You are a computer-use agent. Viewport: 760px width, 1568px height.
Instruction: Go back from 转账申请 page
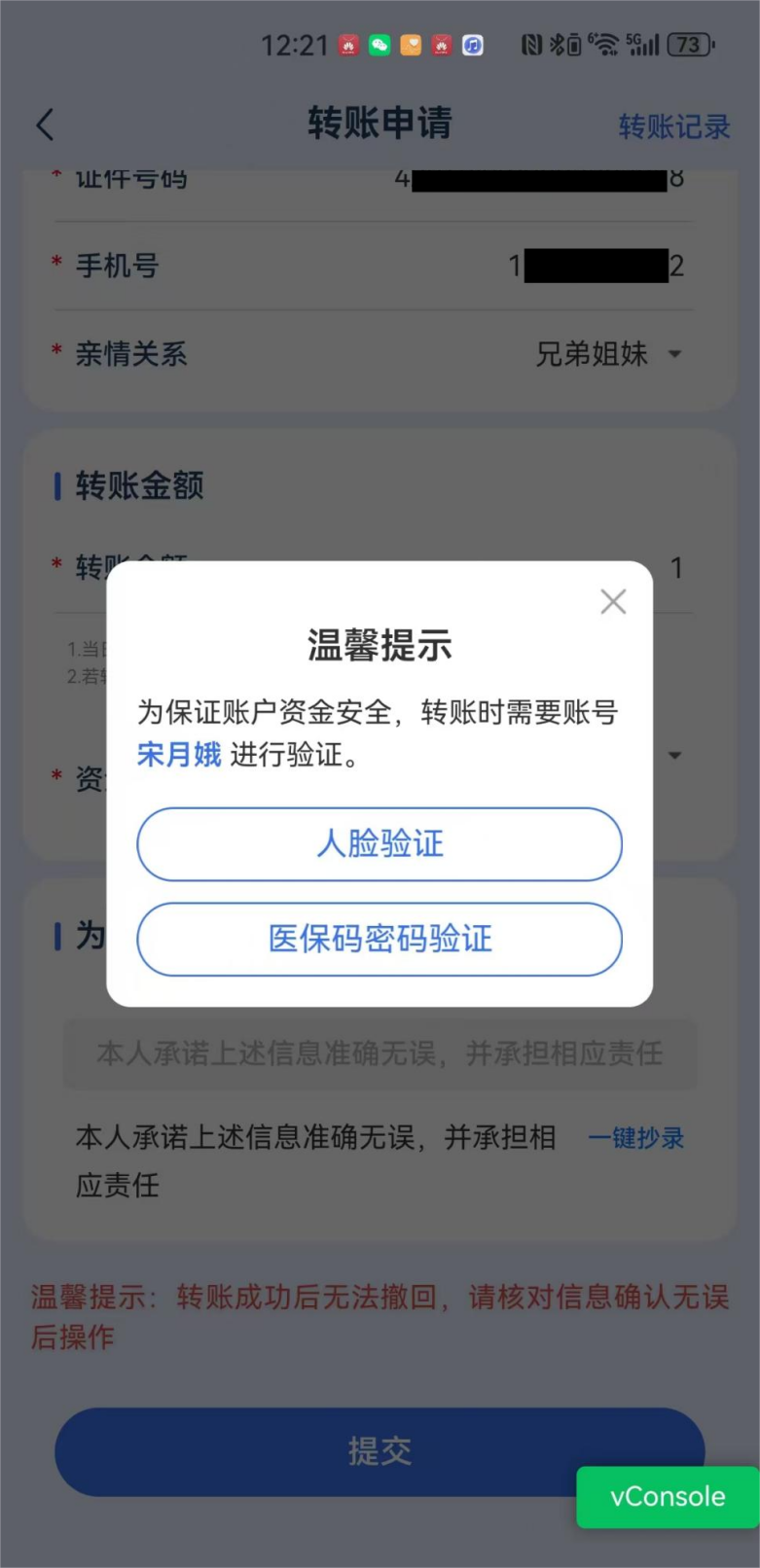tap(45, 125)
